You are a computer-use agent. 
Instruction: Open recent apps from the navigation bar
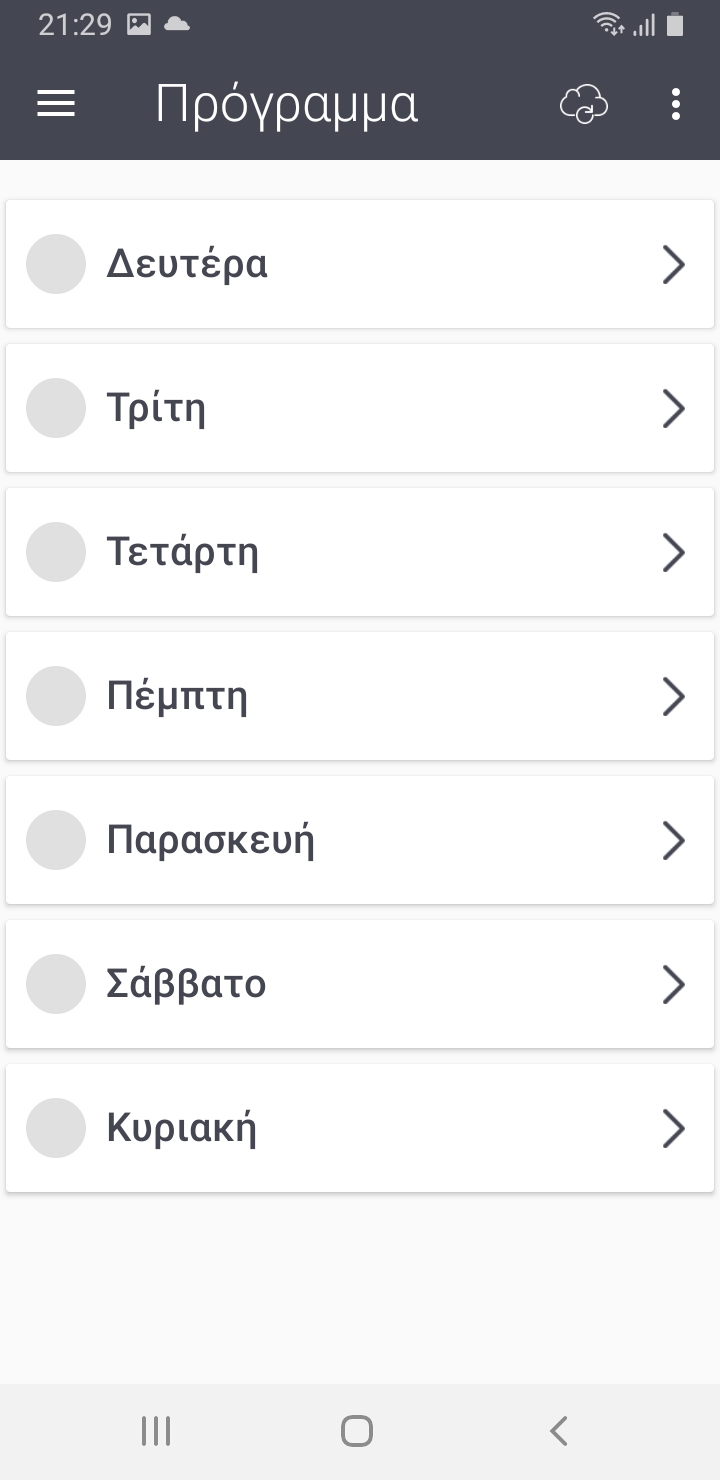pos(156,1430)
